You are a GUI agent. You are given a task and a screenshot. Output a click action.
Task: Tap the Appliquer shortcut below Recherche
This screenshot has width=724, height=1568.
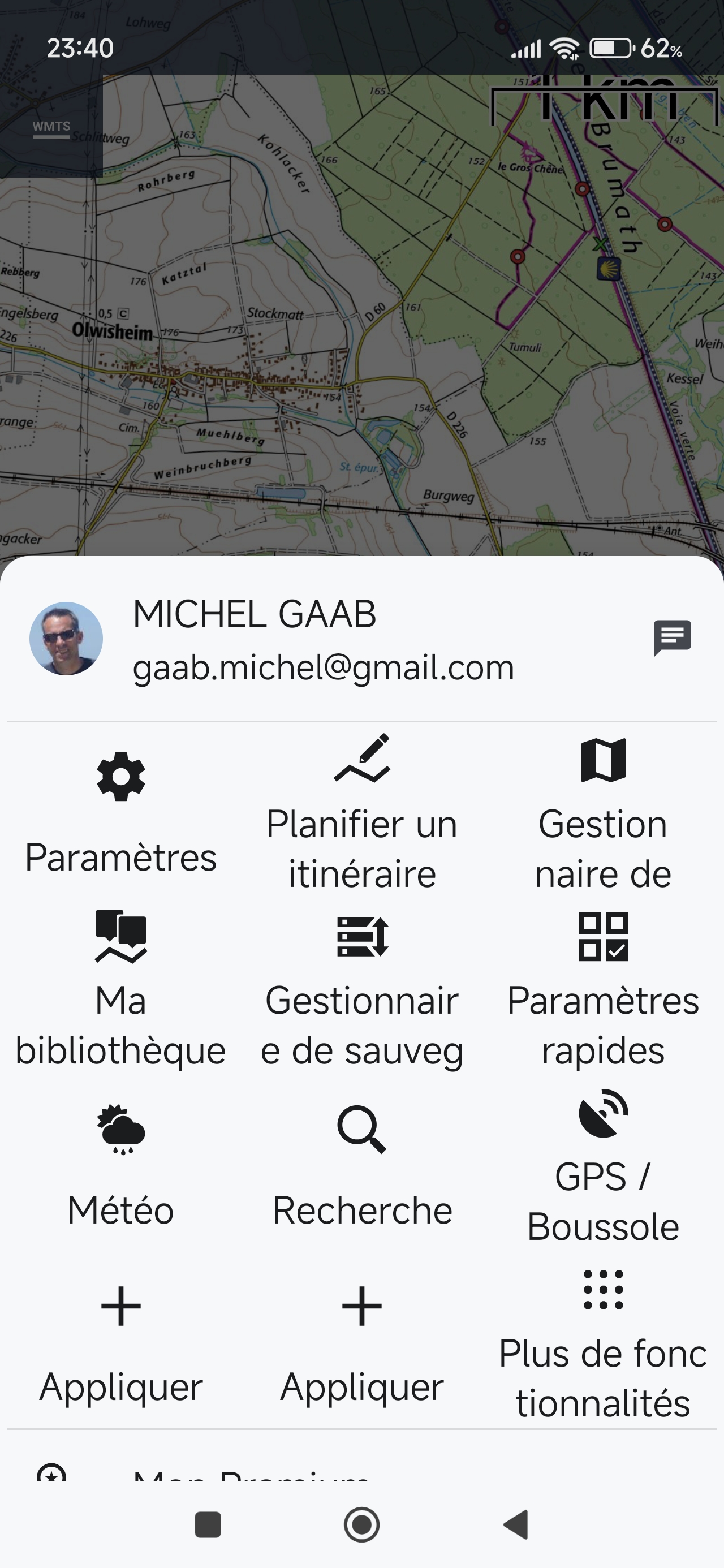point(361,1343)
